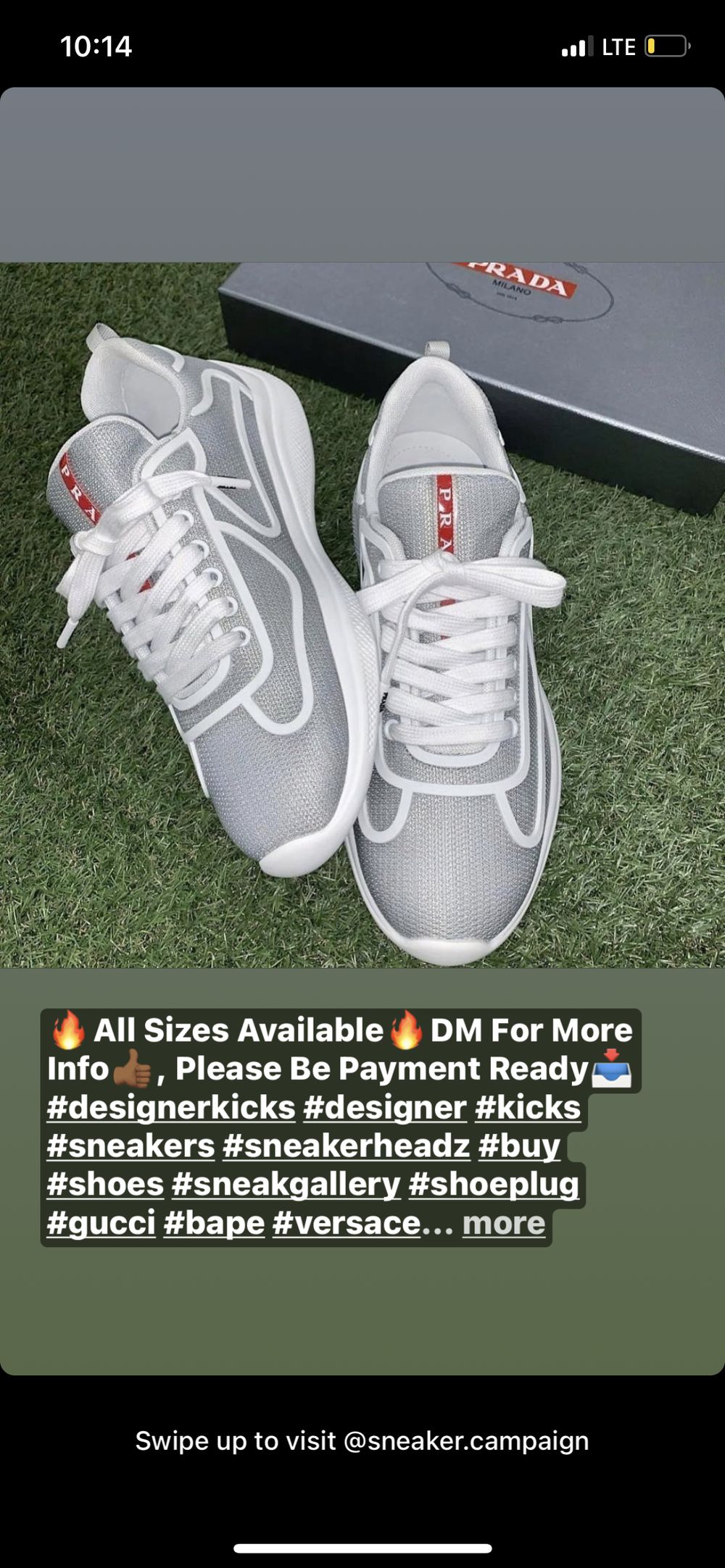View the #shoeplug hashtag
Viewport: 725px width, 1568px height.
(x=494, y=1185)
